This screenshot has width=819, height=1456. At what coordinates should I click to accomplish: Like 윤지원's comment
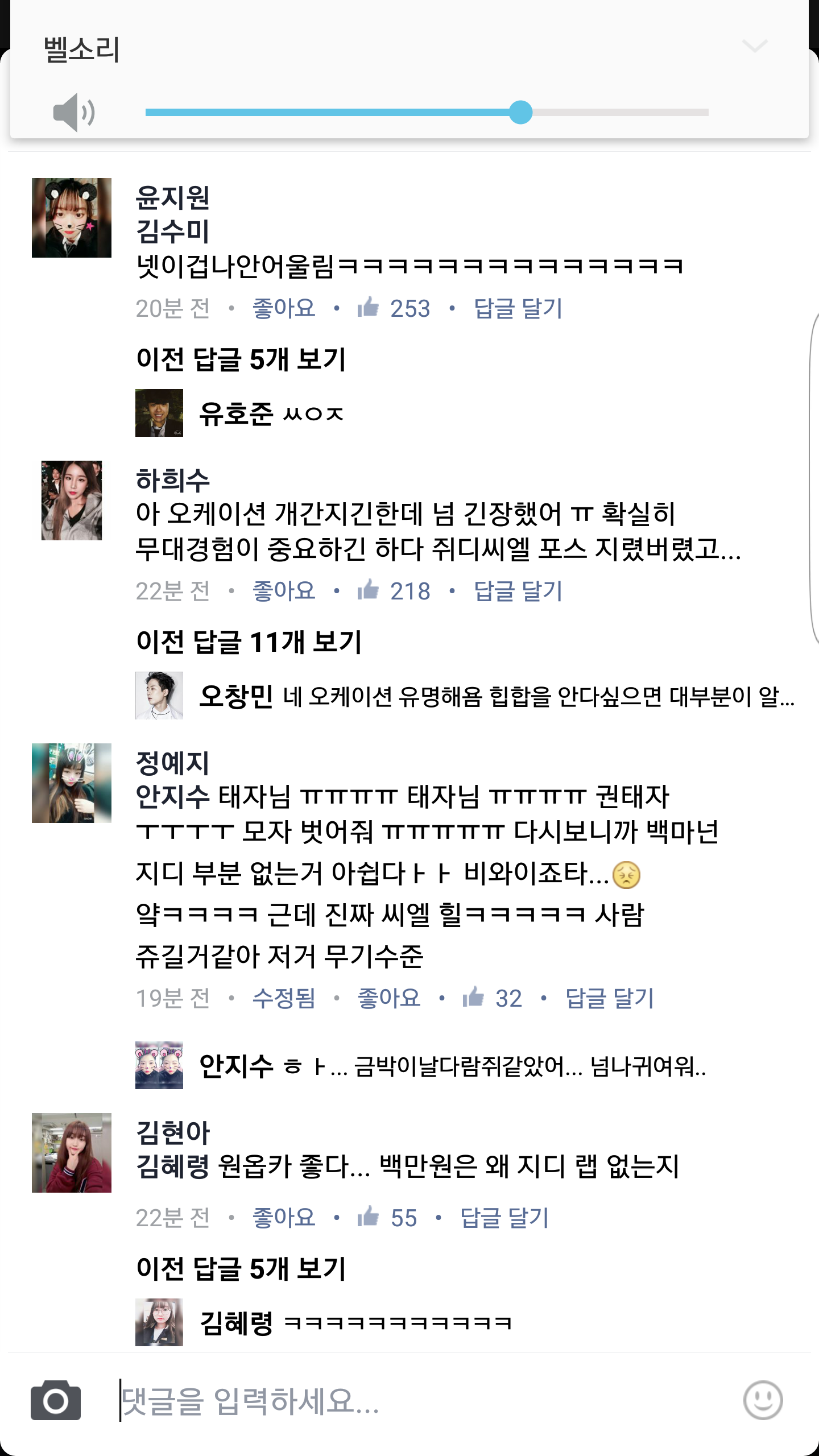[x=284, y=308]
